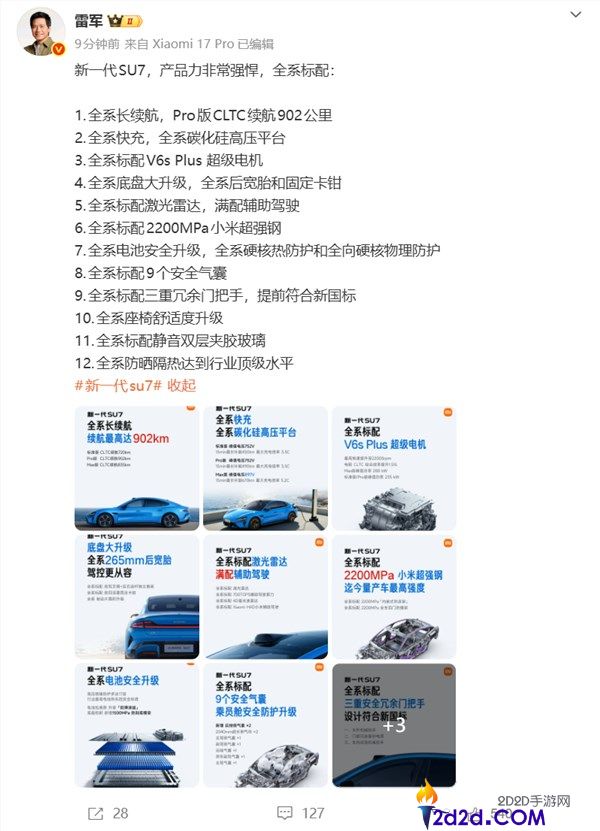Image resolution: width=600 pixels, height=831 pixels.
Task: Open the 底盘大升级 265mm后宽胎 image
Action: pyautogui.click(x=135, y=596)
